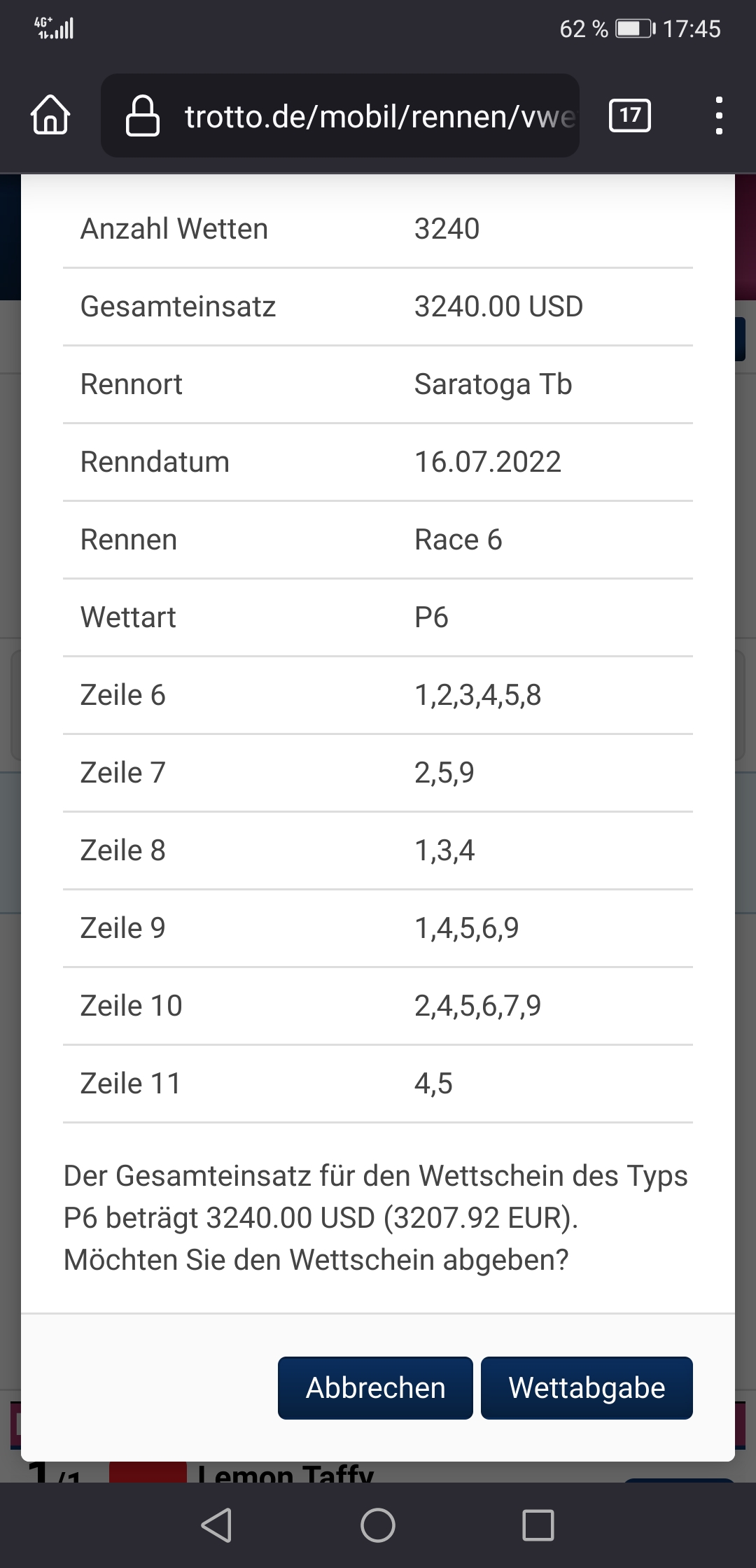Viewport: 756px width, 1568px height.
Task: Open the browser overflow menu
Action: pos(718,115)
